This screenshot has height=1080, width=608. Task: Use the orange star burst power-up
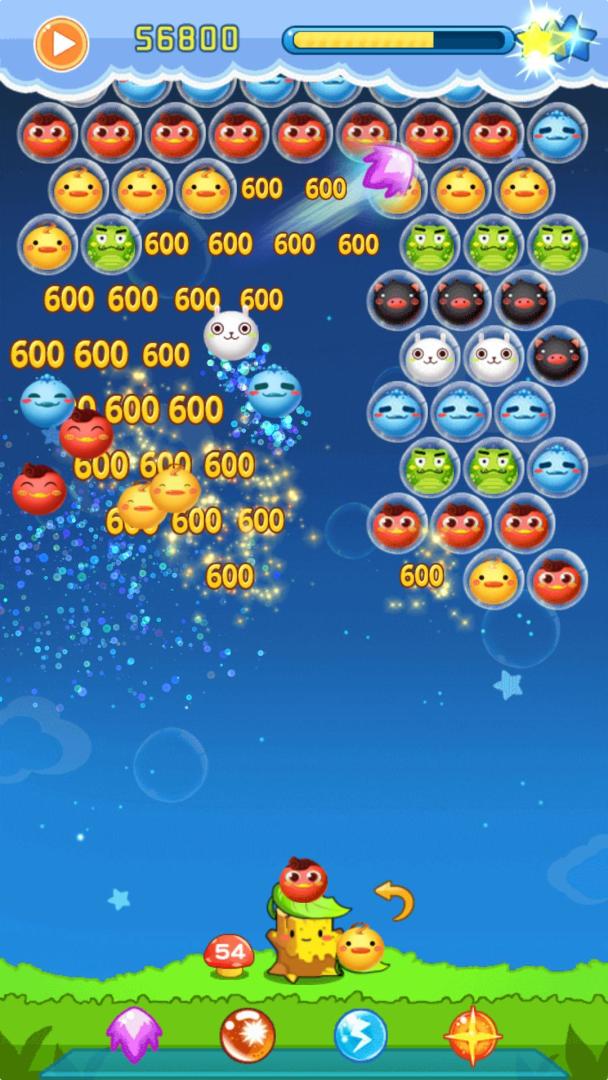(x=472, y=1035)
